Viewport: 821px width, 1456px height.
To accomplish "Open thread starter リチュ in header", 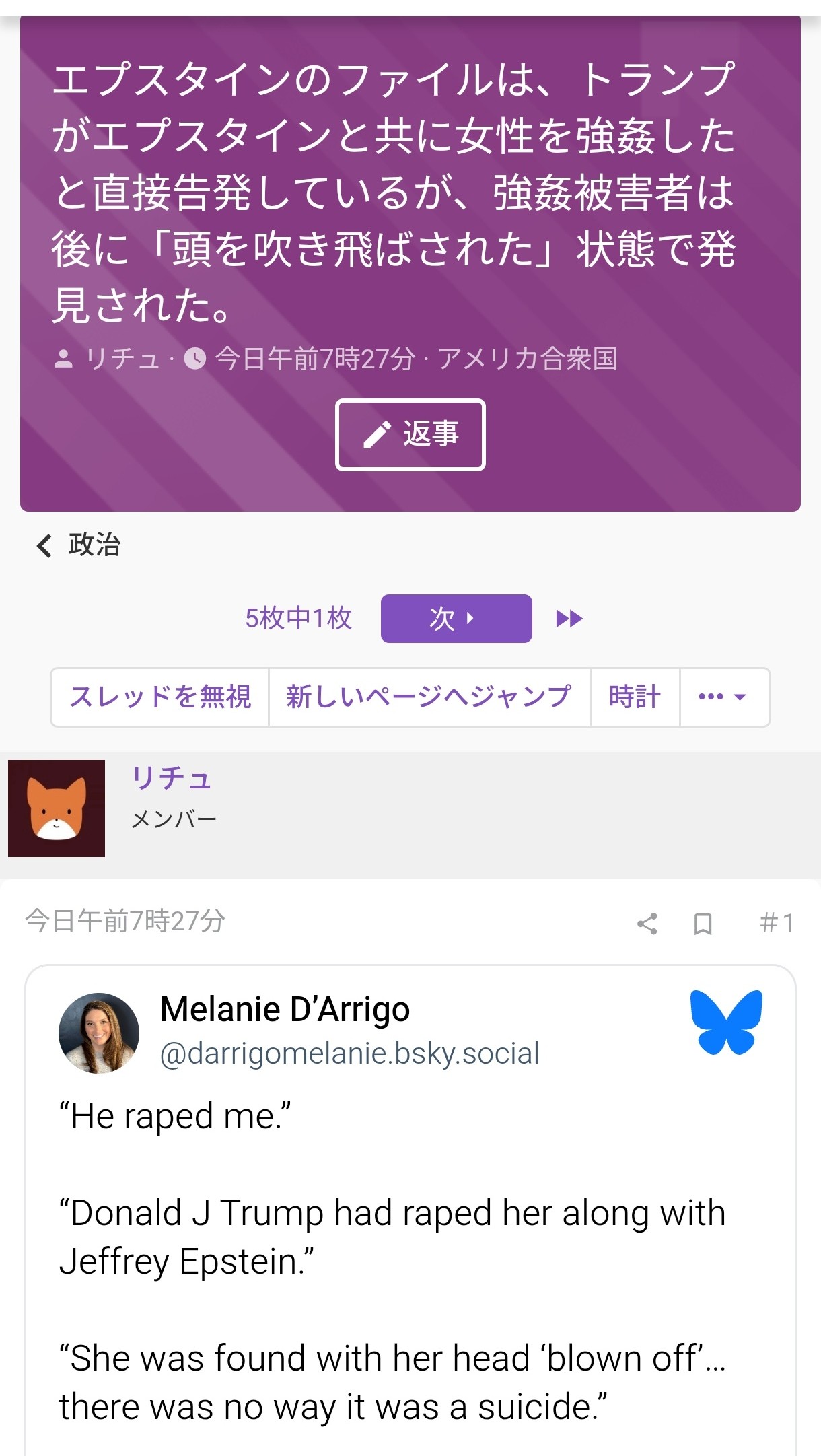I will (122, 359).
